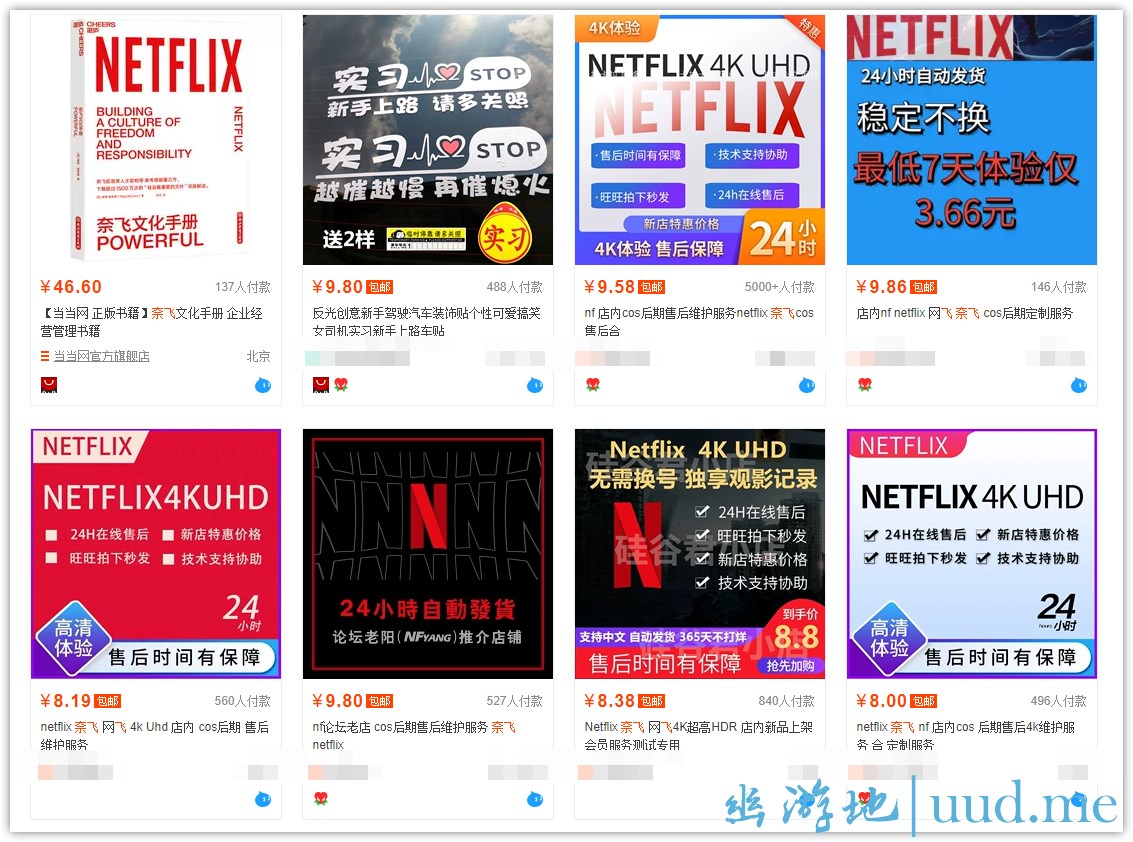Open the 稳定不换 listing priced ¥9.86

pyautogui.click(x=971, y=140)
